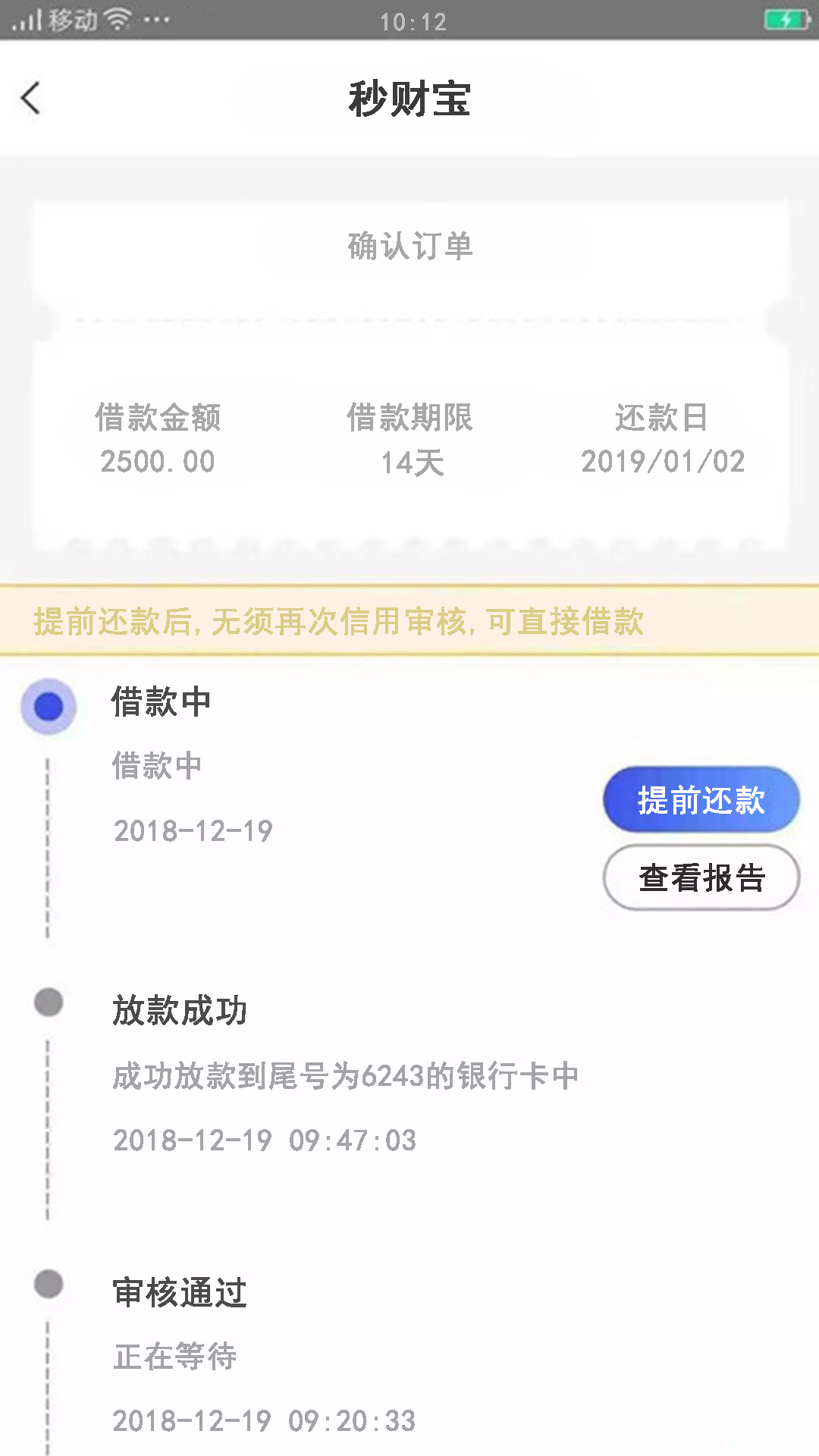Tap the 提前还款 button
This screenshot has width=819, height=1456.
pyautogui.click(x=701, y=800)
